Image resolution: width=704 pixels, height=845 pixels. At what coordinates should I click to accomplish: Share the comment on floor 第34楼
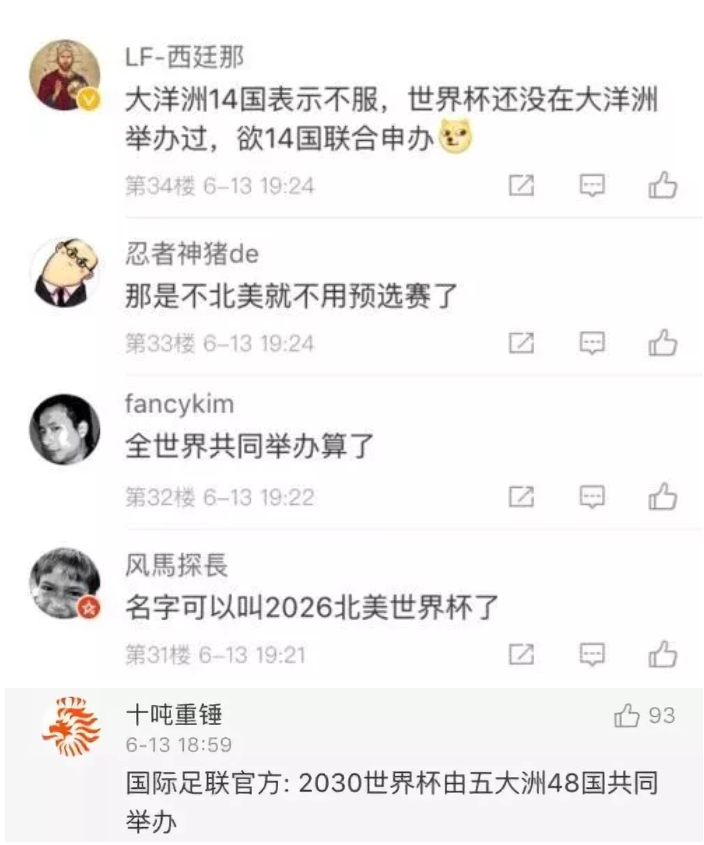(x=521, y=186)
